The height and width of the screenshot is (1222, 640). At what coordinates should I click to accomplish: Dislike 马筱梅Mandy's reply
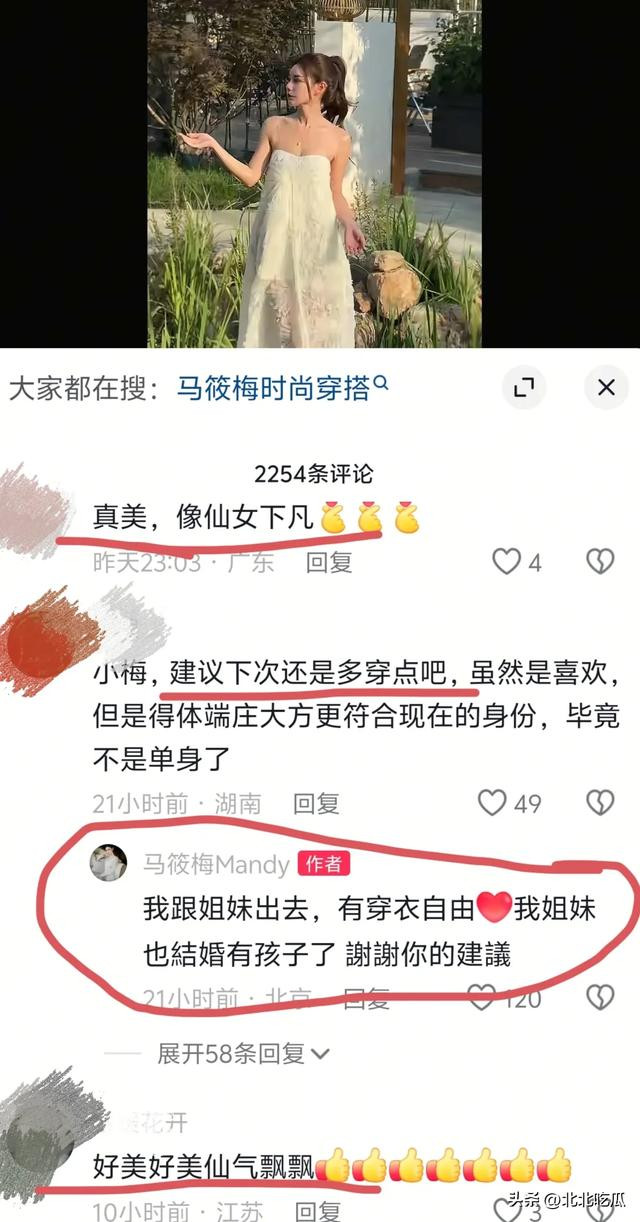[x=600, y=996]
